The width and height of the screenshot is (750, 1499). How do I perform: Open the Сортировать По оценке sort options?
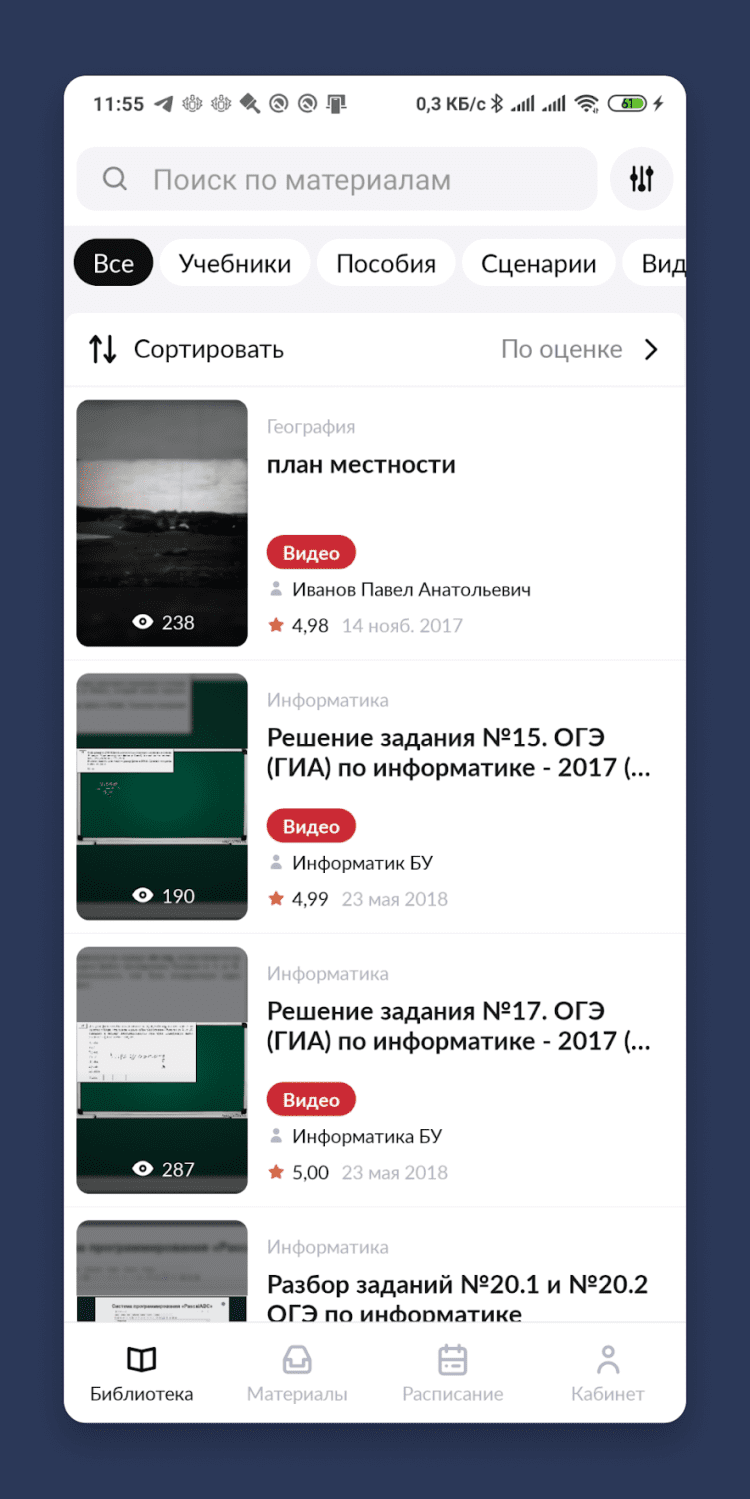click(375, 350)
